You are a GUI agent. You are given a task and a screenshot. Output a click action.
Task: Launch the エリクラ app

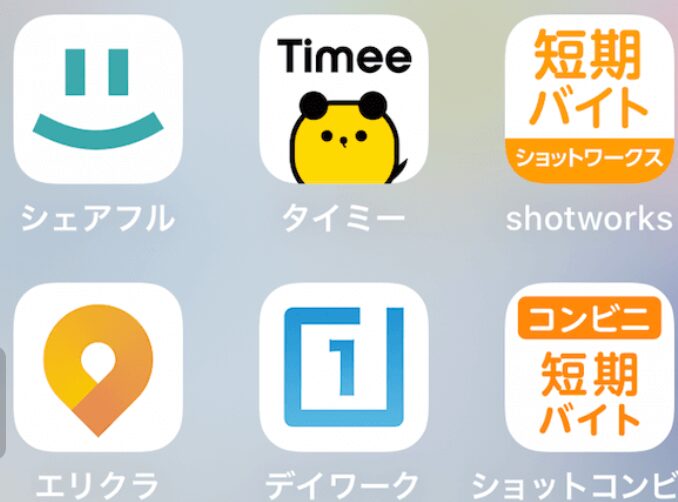tap(98, 367)
